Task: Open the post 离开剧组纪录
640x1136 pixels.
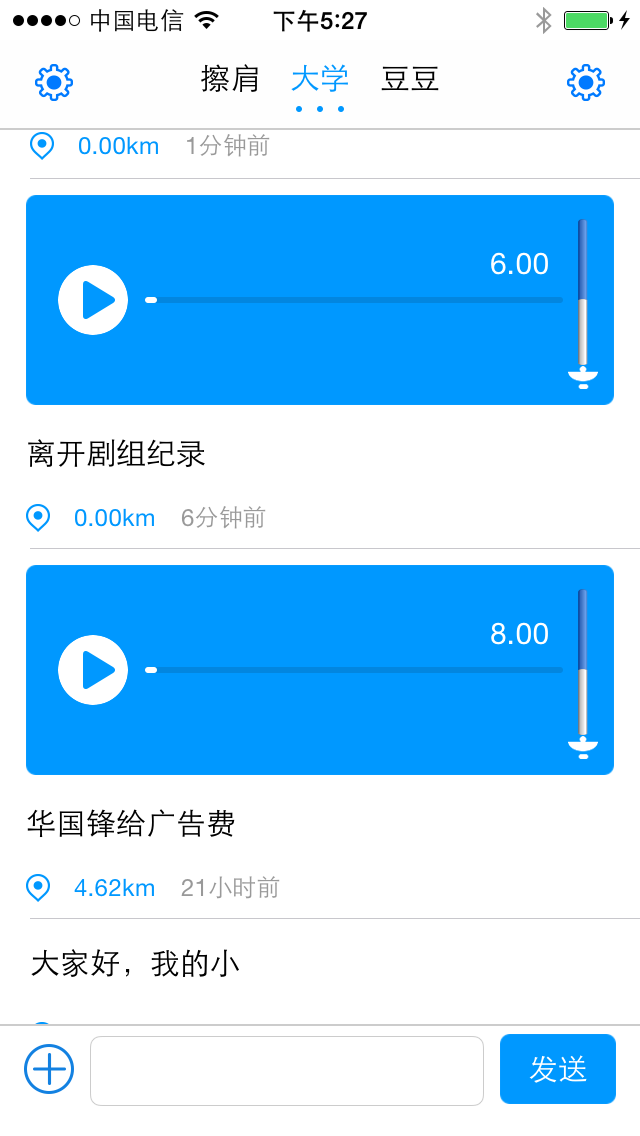Action: [117, 454]
